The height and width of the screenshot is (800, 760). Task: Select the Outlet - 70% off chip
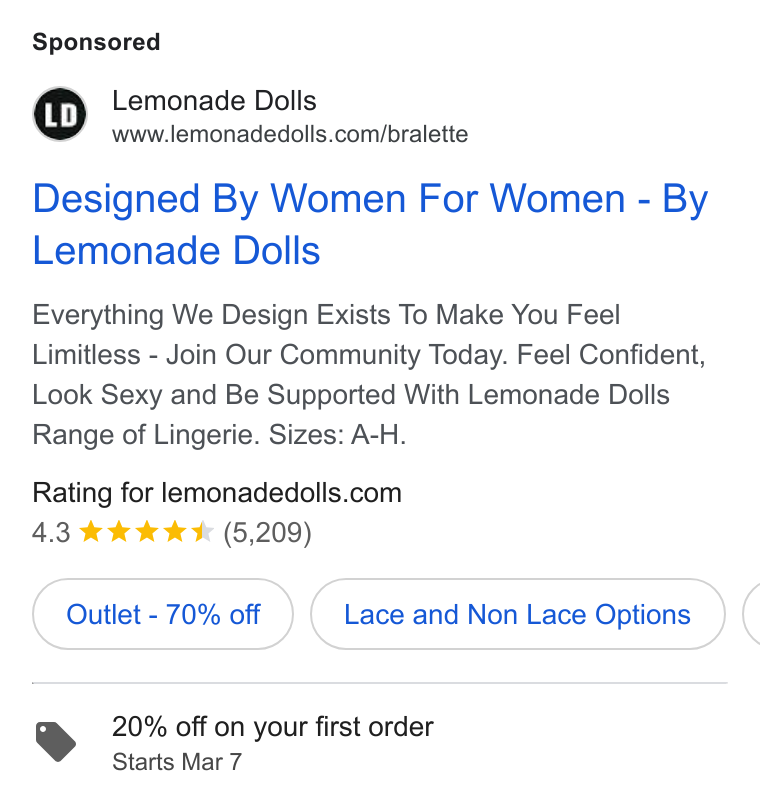point(163,614)
